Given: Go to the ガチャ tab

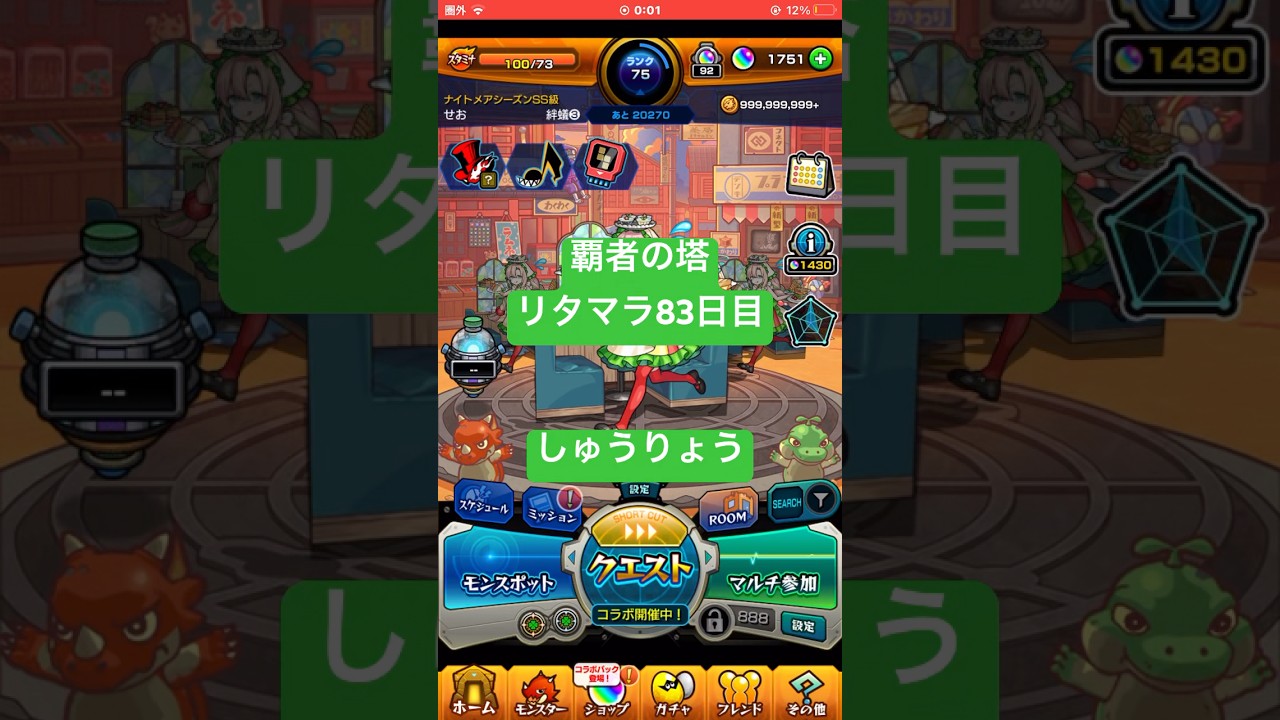Looking at the screenshot, I should coord(672,693).
